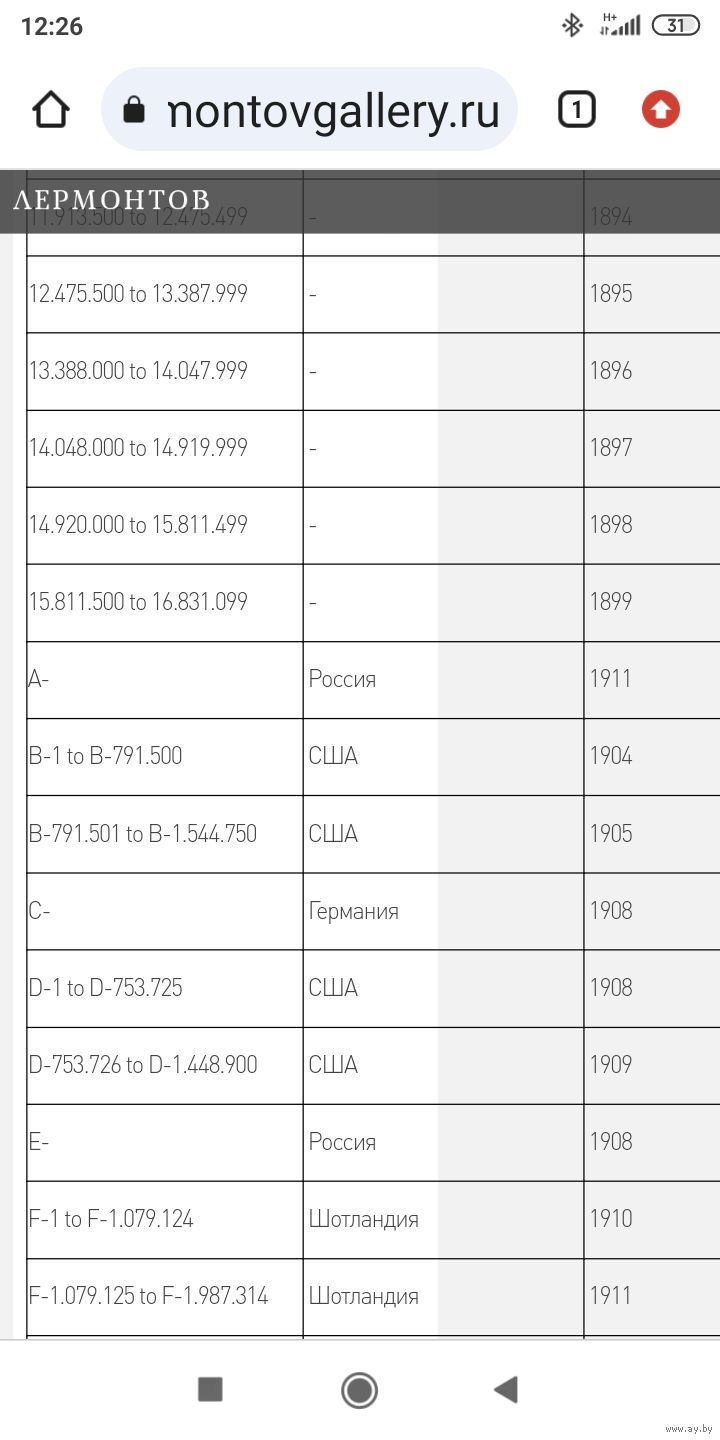The image size is (720, 1440).
Task: Return to the Android home screen
Action: click(x=359, y=1389)
